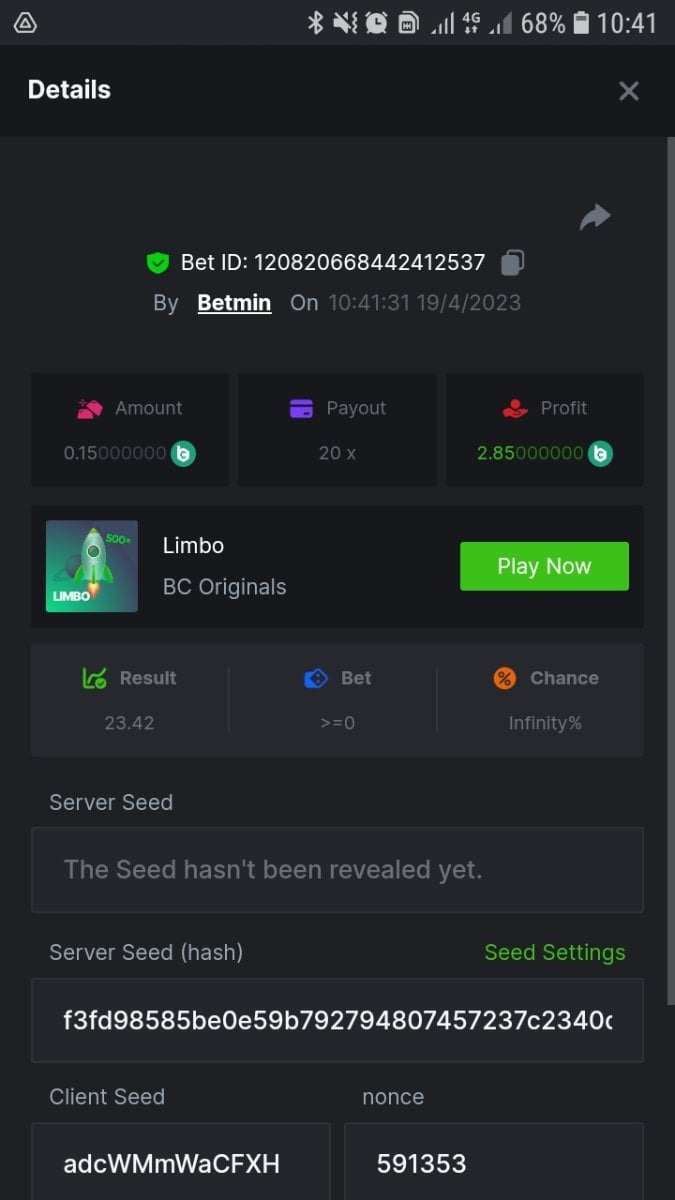Image resolution: width=675 pixels, height=1200 pixels.
Task: Open Betmin's profile link
Action: click(234, 303)
